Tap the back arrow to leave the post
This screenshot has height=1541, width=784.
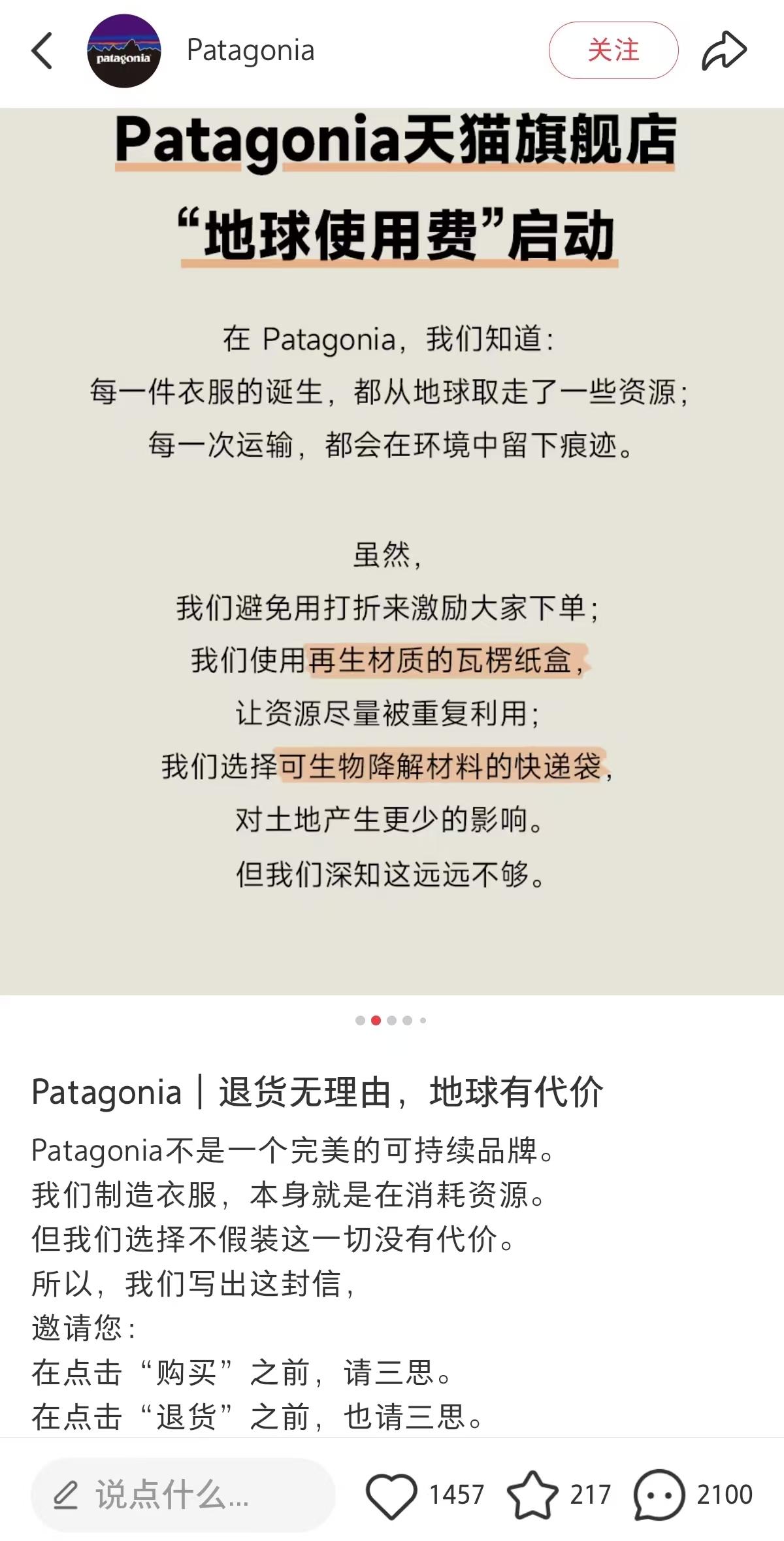pyautogui.click(x=42, y=51)
